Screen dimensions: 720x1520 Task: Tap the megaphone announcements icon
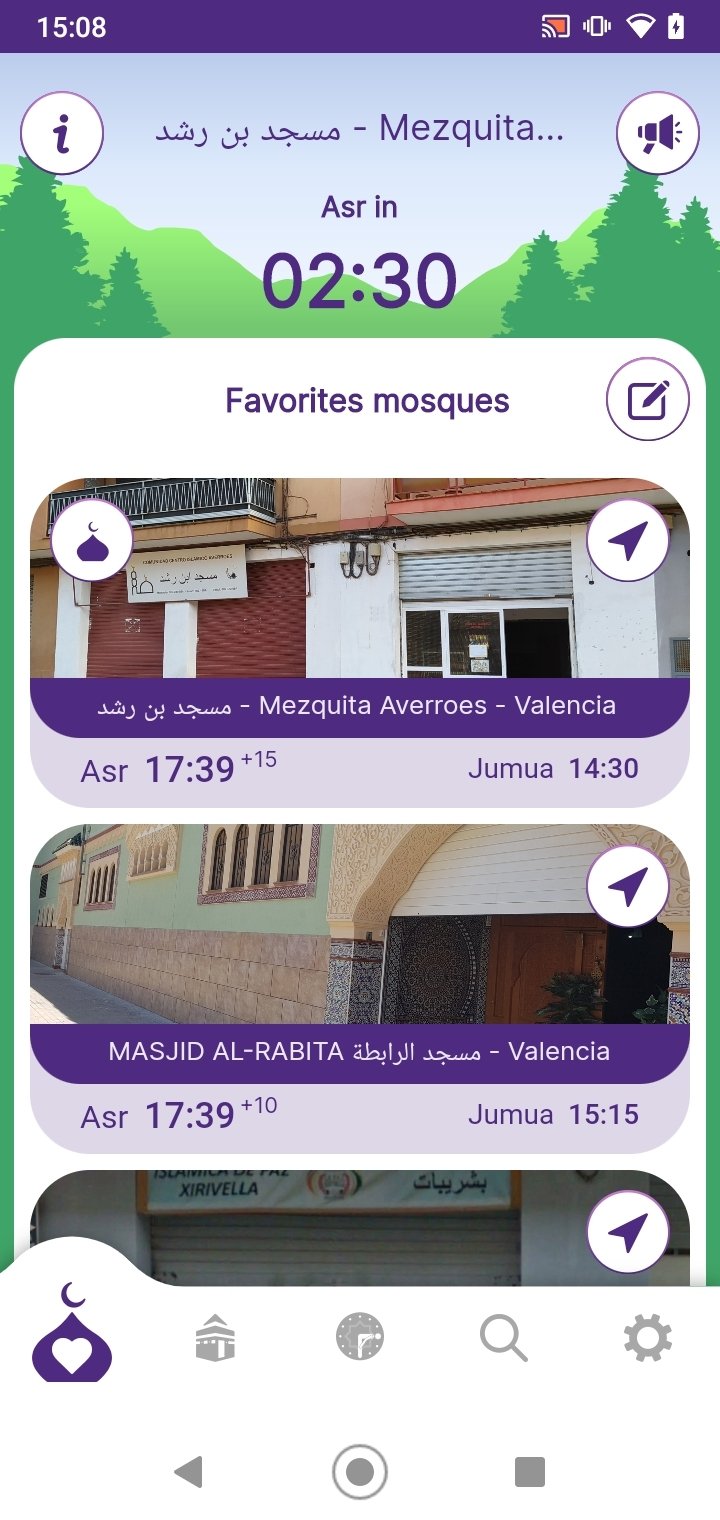click(x=657, y=133)
